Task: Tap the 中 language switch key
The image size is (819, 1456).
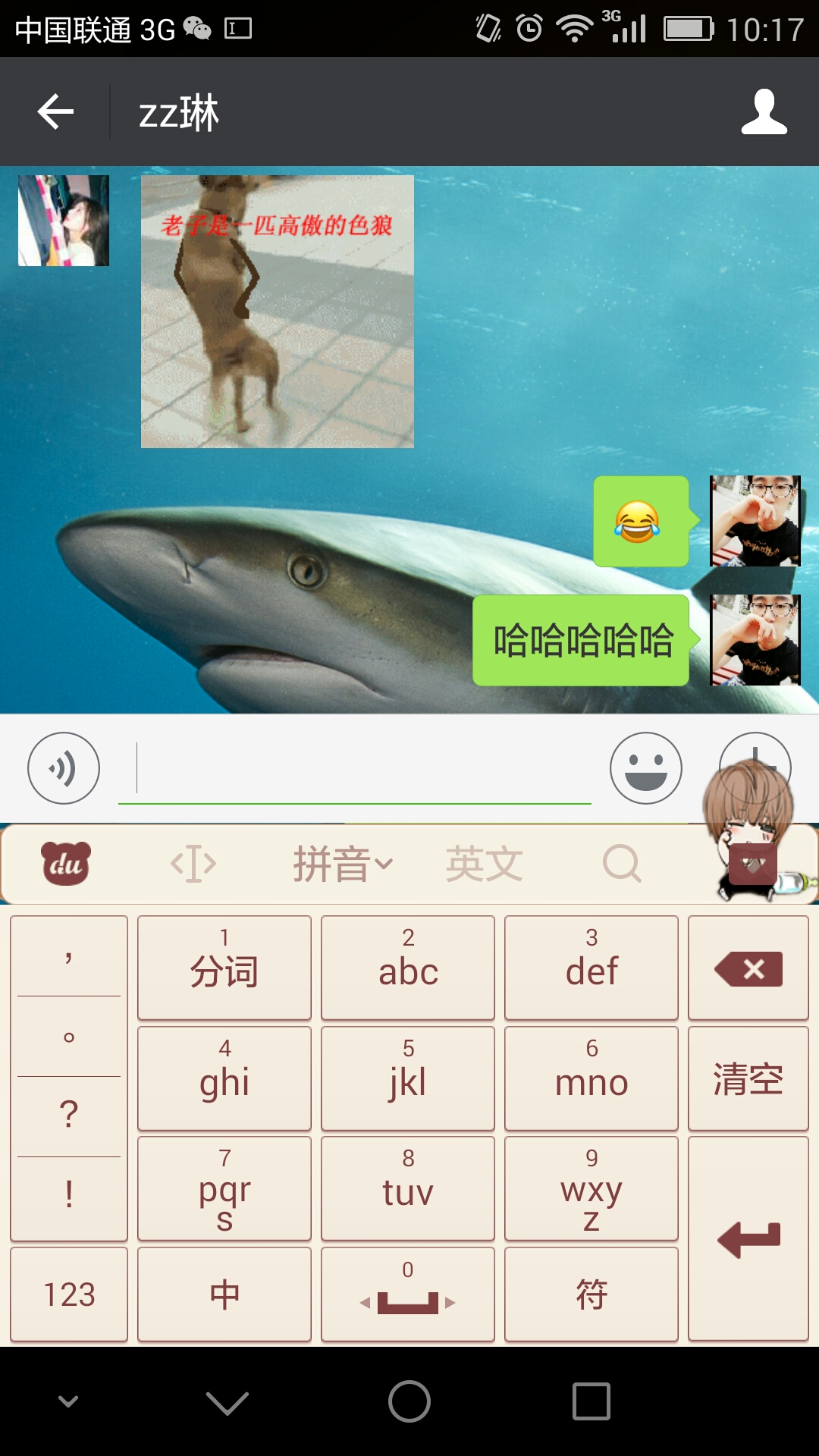Action: point(224,1294)
